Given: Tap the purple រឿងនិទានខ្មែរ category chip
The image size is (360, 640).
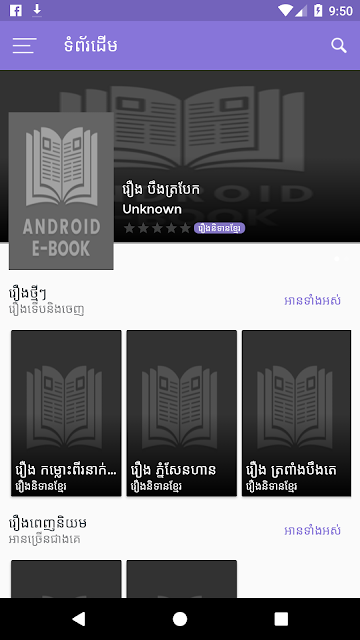Looking at the screenshot, I should click(220, 228).
